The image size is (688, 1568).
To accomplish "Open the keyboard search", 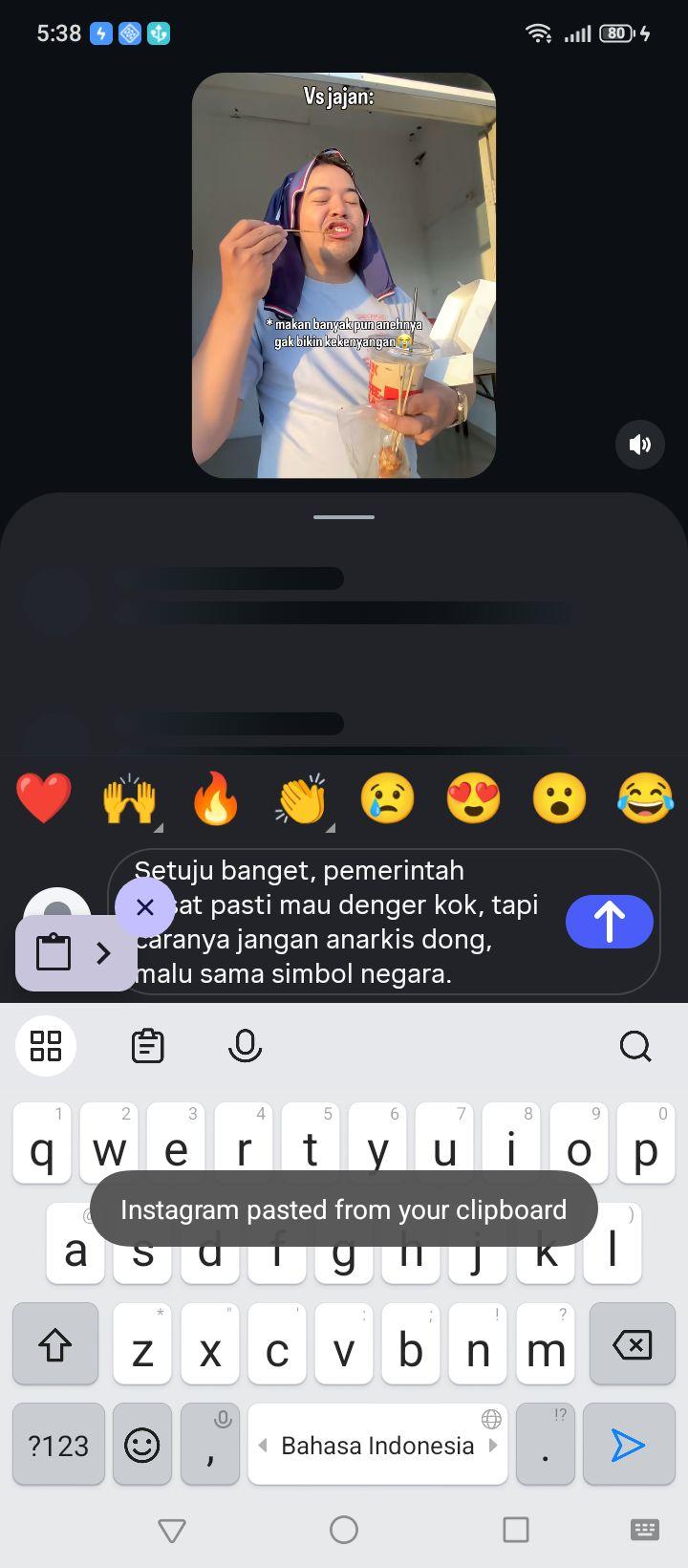I will [635, 1046].
